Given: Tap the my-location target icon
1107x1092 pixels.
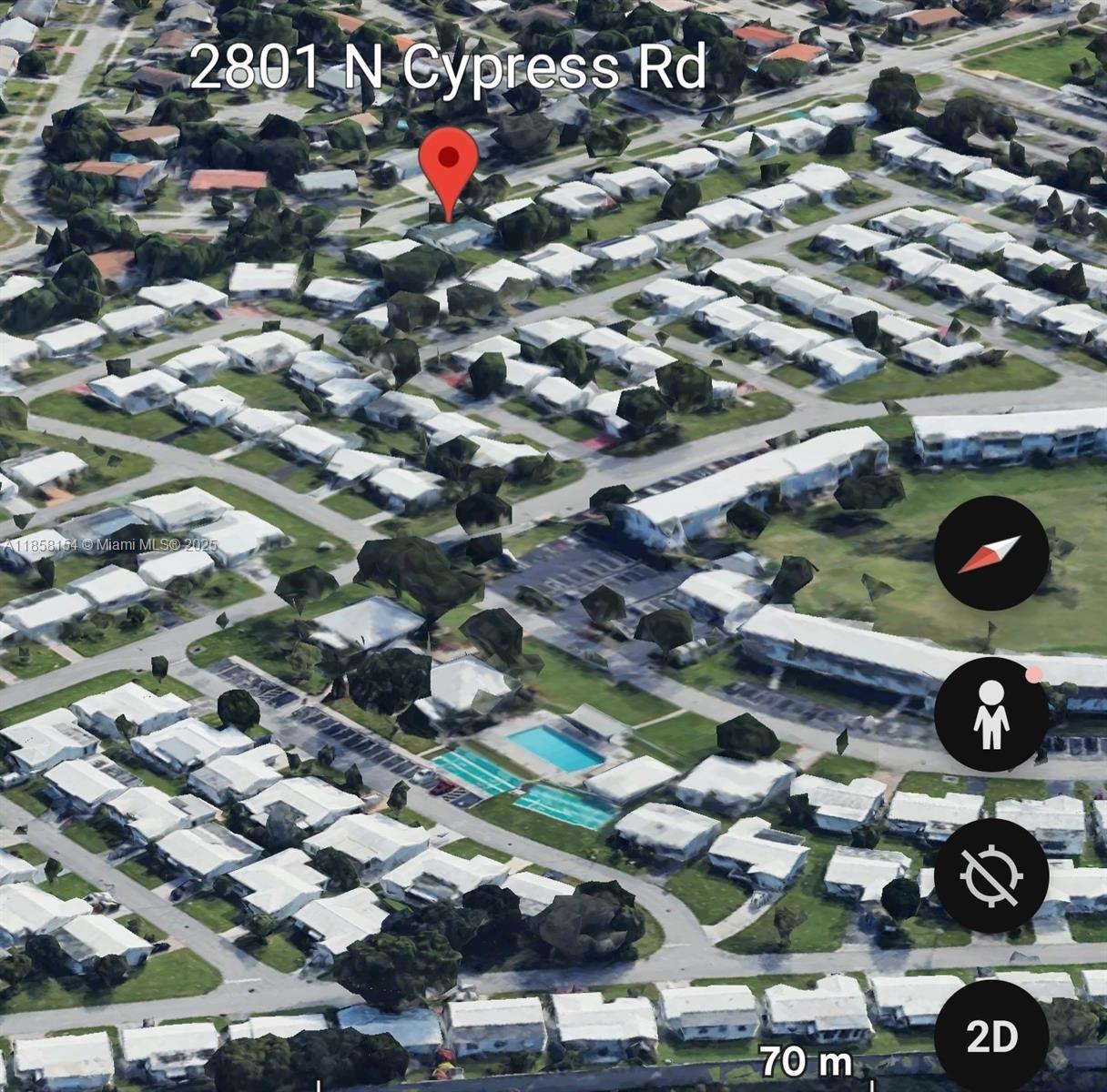Looking at the screenshot, I should [990, 875].
